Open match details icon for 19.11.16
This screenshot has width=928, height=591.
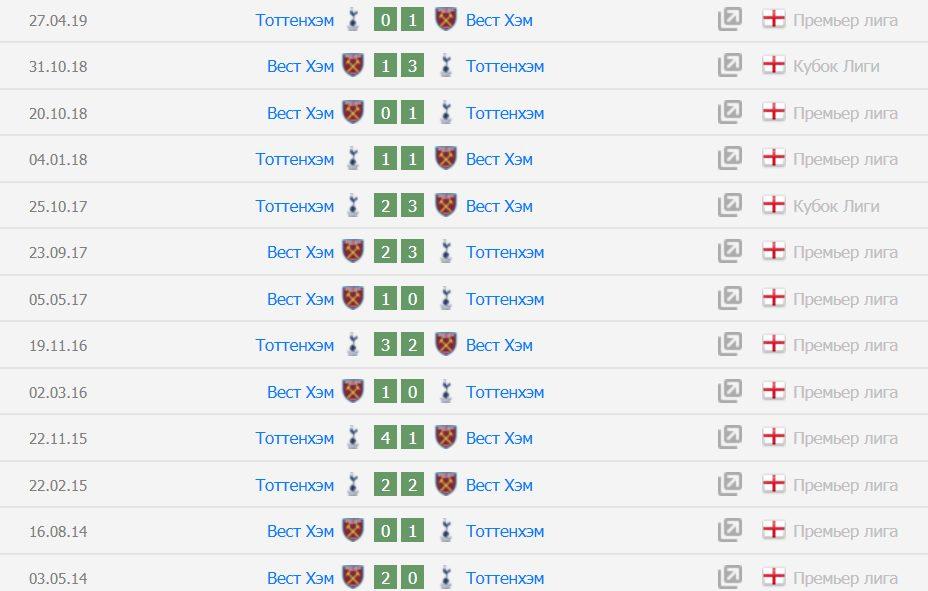(x=730, y=345)
